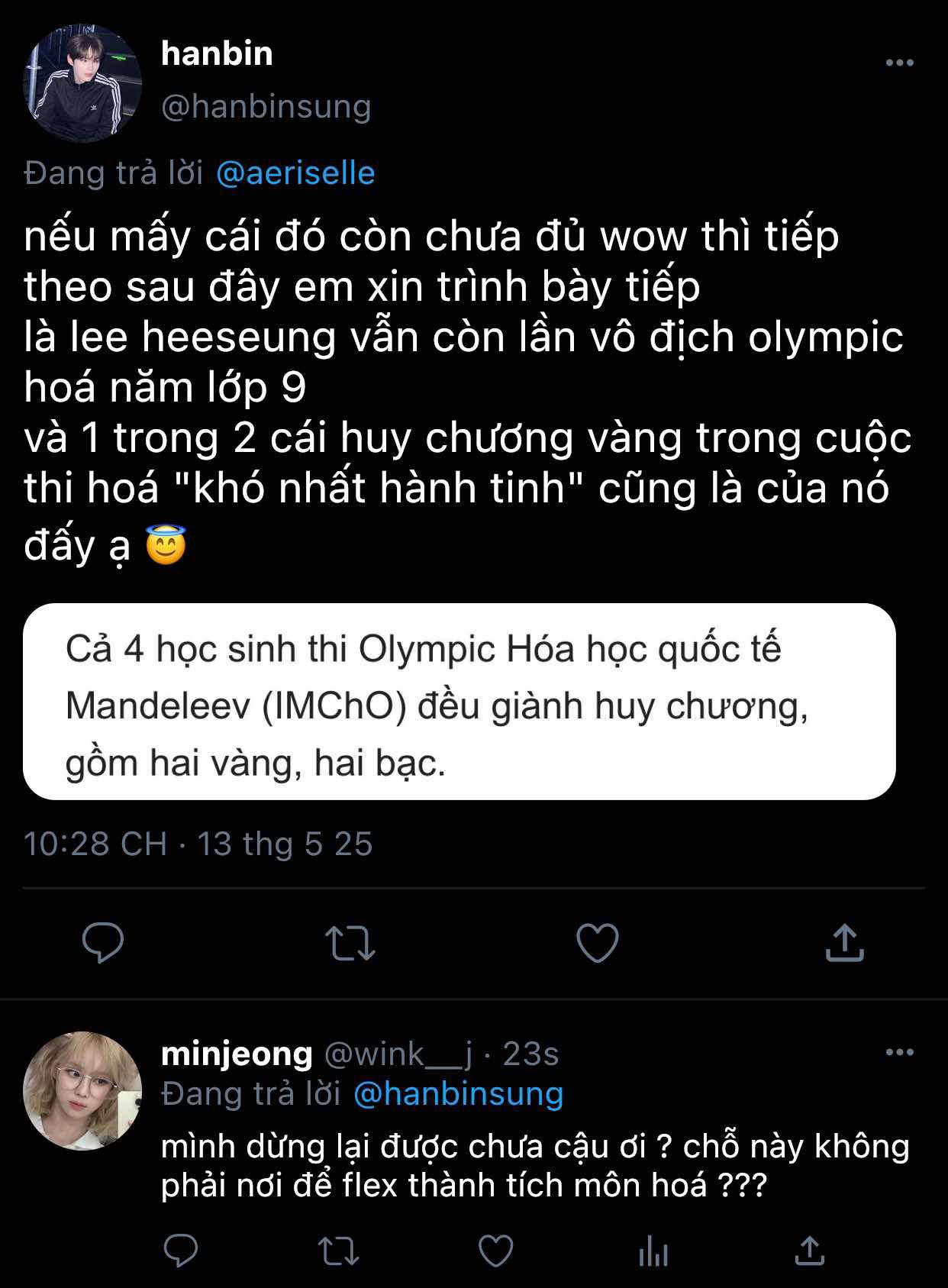Open the overflow menu on hanbin's tweet
The width and height of the screenshot is (948, 1288).
[x=899, y=63]
